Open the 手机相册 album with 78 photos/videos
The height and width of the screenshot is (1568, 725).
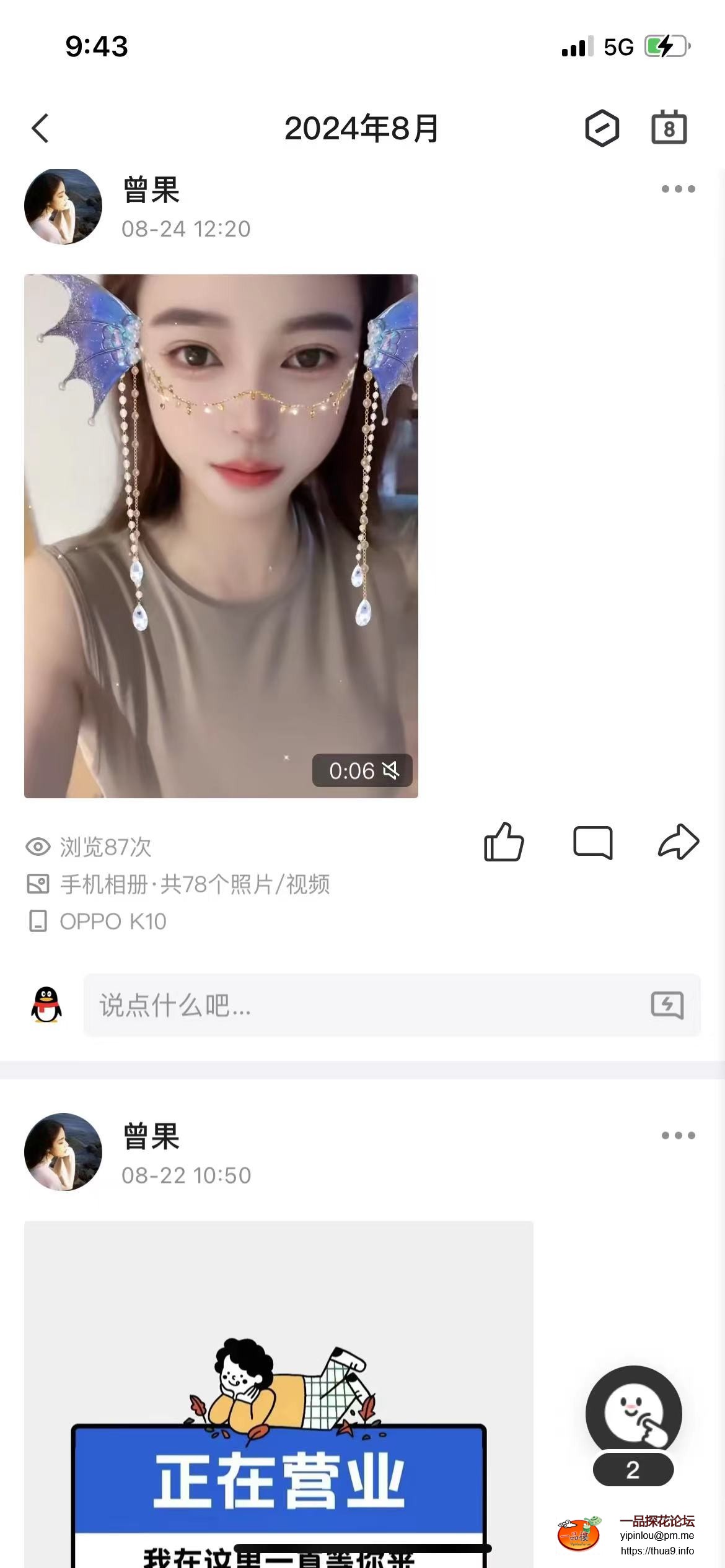[195, 884]
